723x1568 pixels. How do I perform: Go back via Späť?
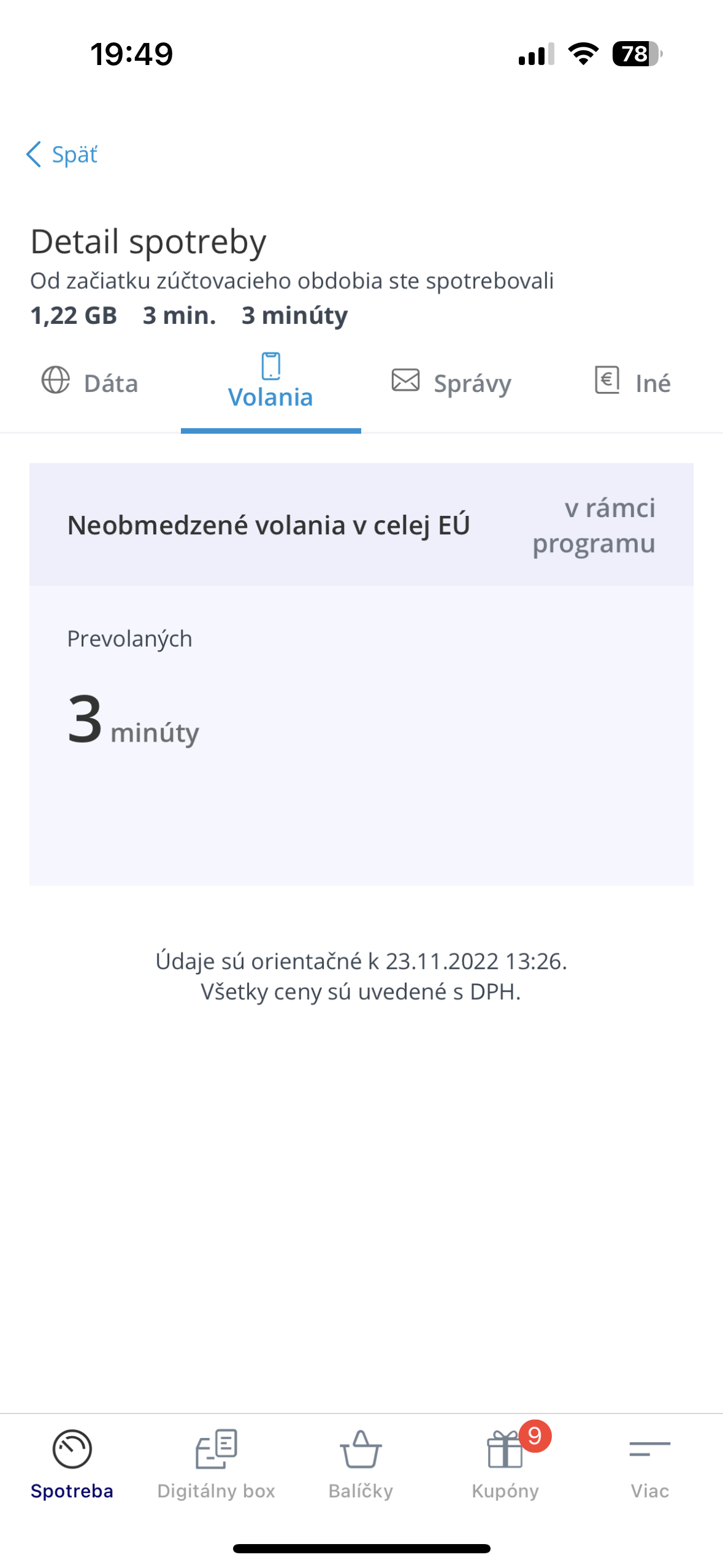tap(63, 155)
